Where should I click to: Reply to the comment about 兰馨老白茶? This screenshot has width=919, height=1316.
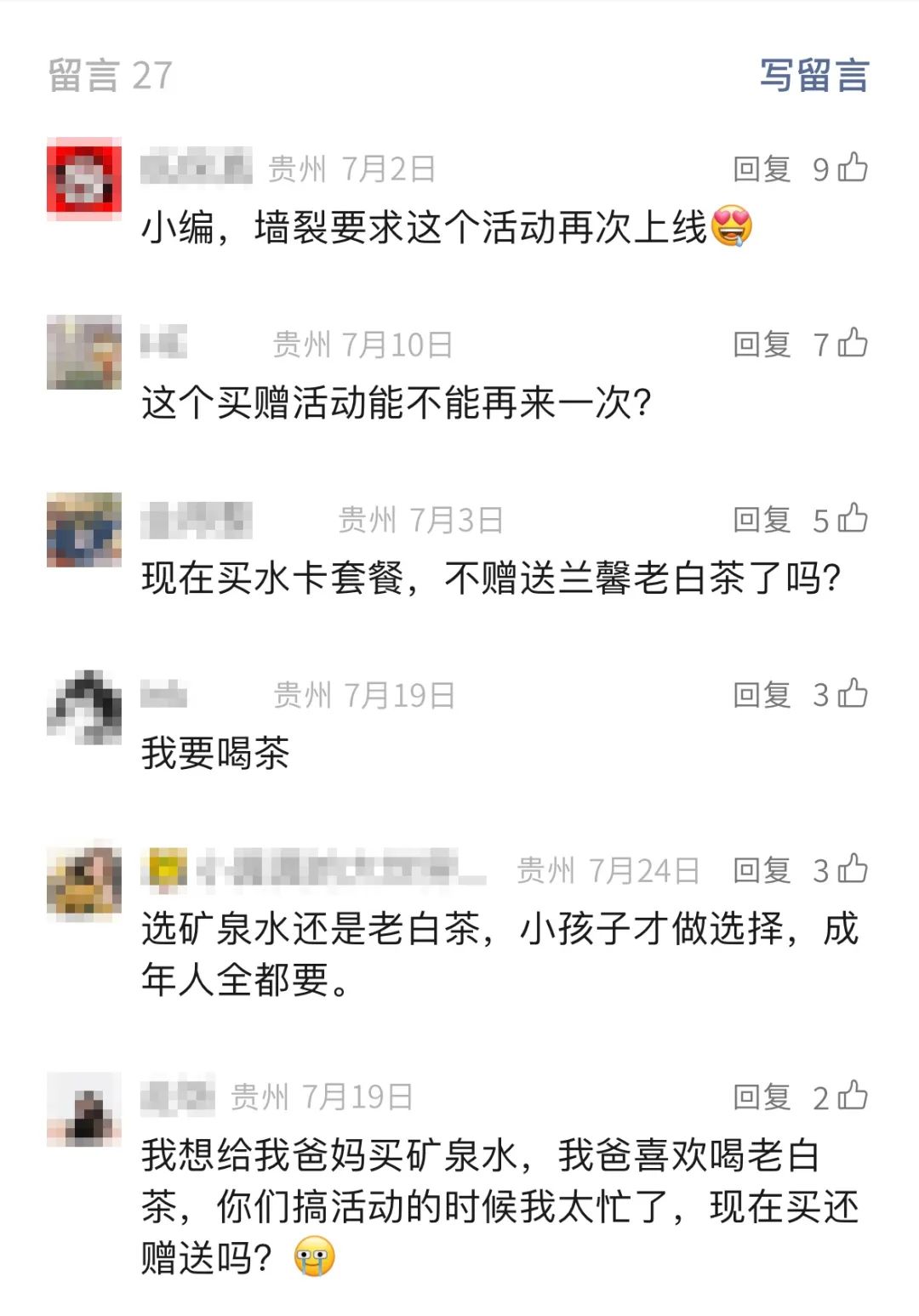[x=762, y=520]
